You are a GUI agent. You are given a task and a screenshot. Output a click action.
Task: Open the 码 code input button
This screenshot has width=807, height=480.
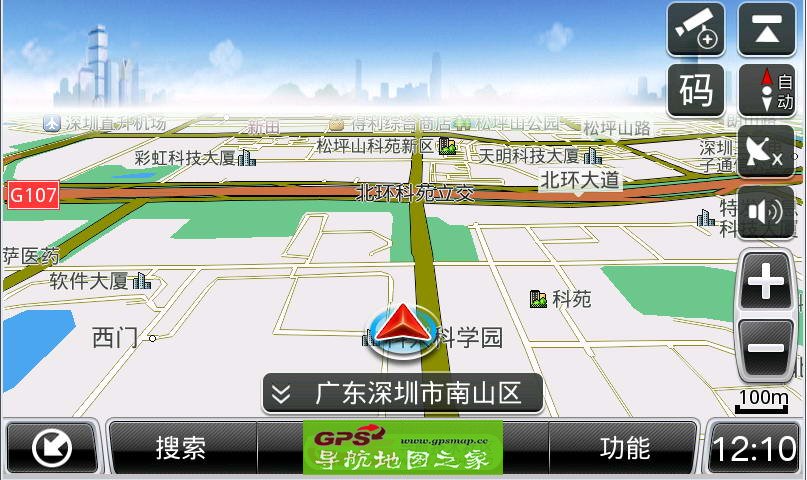[696, 90]
